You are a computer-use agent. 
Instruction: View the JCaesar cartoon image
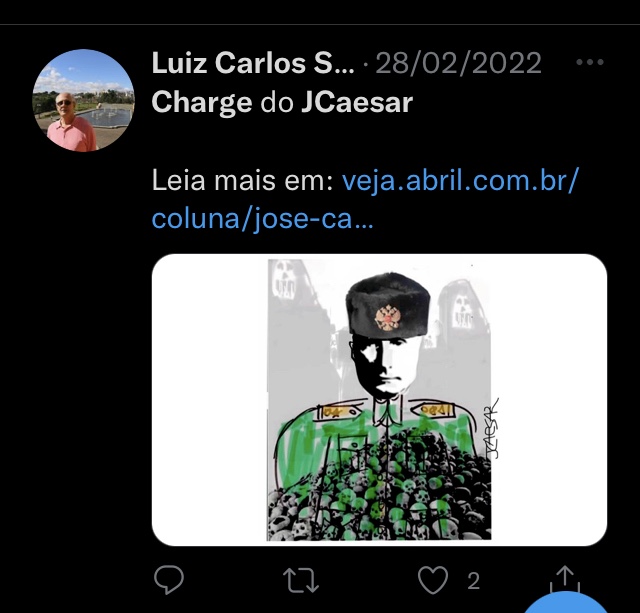379,399
